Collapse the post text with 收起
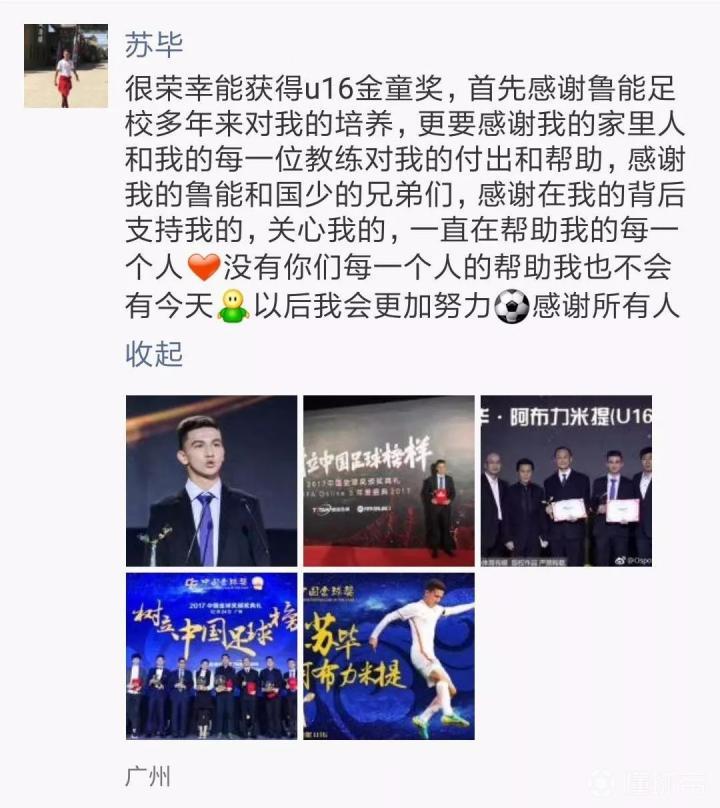The image size is (720, 808). tap(153, 353)
